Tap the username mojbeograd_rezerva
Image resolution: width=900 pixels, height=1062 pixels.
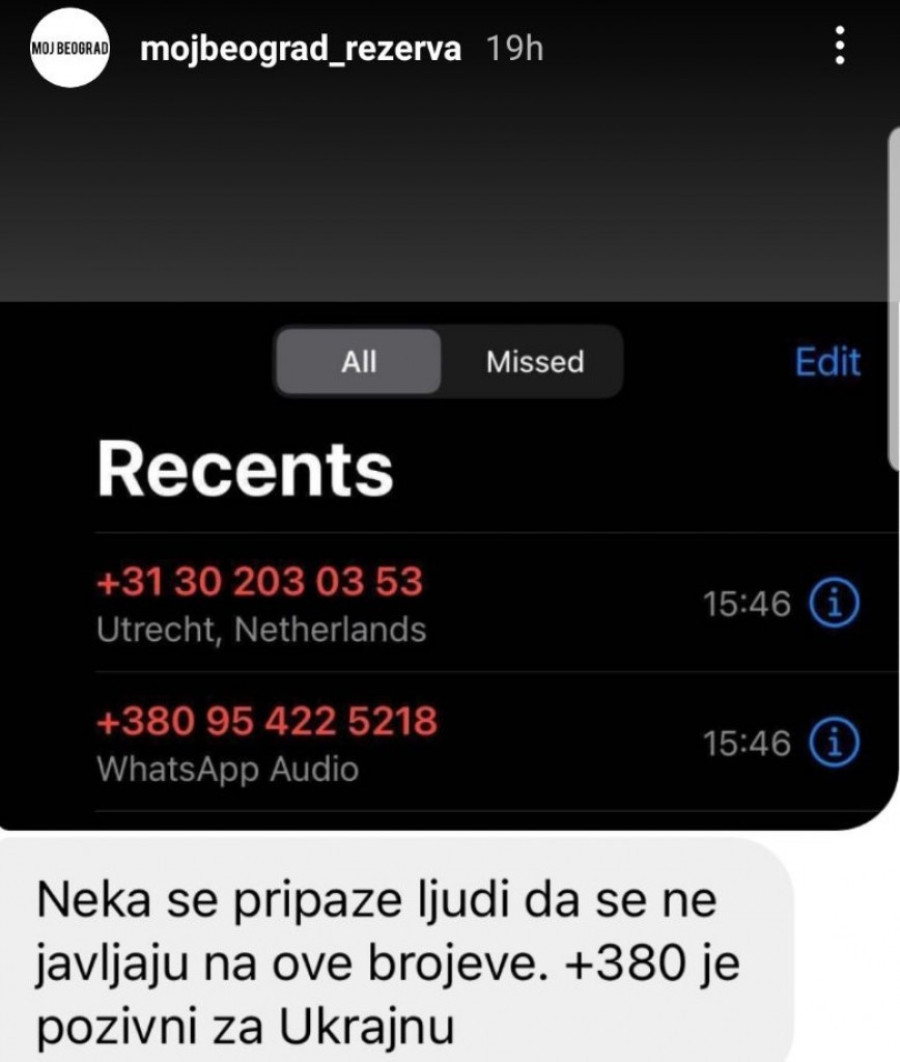coord(300,48)
